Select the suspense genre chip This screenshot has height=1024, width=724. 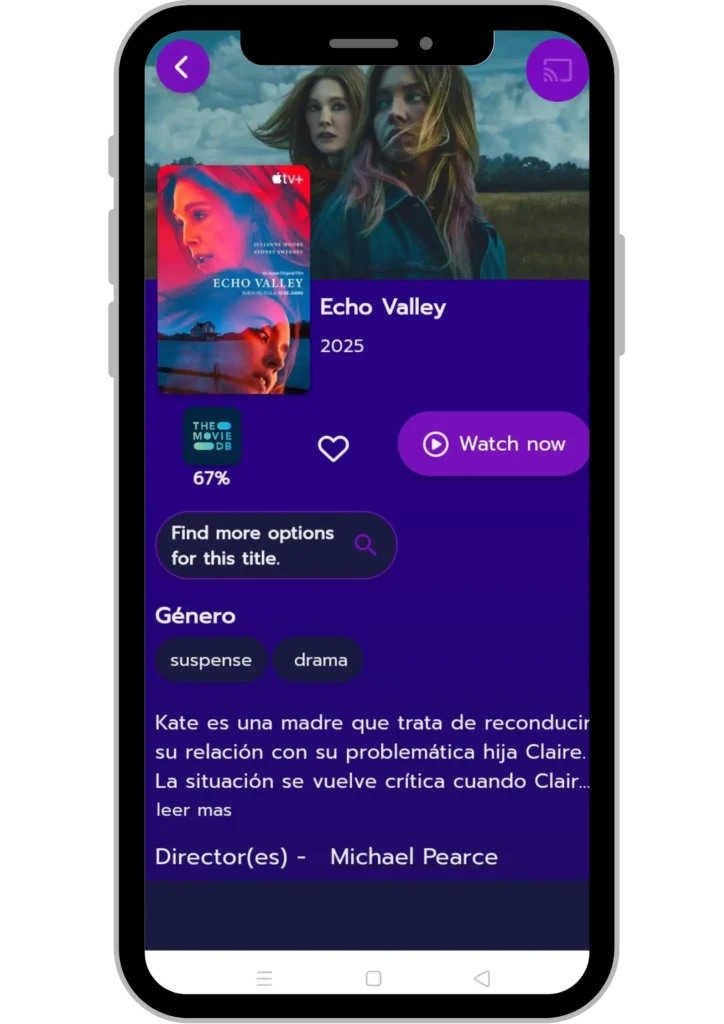[x=211, y=660]
